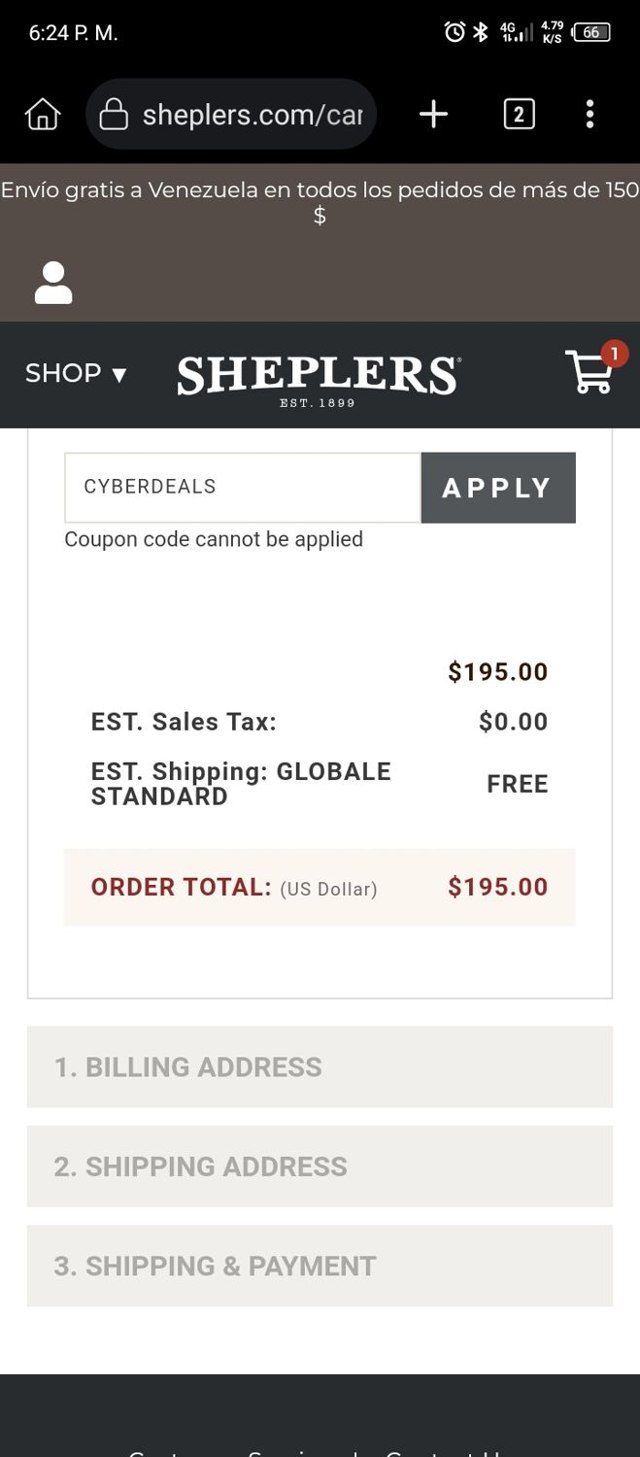
Task: View the open tabs switcher
Action: pyautogui.click(x=518, y=115)
